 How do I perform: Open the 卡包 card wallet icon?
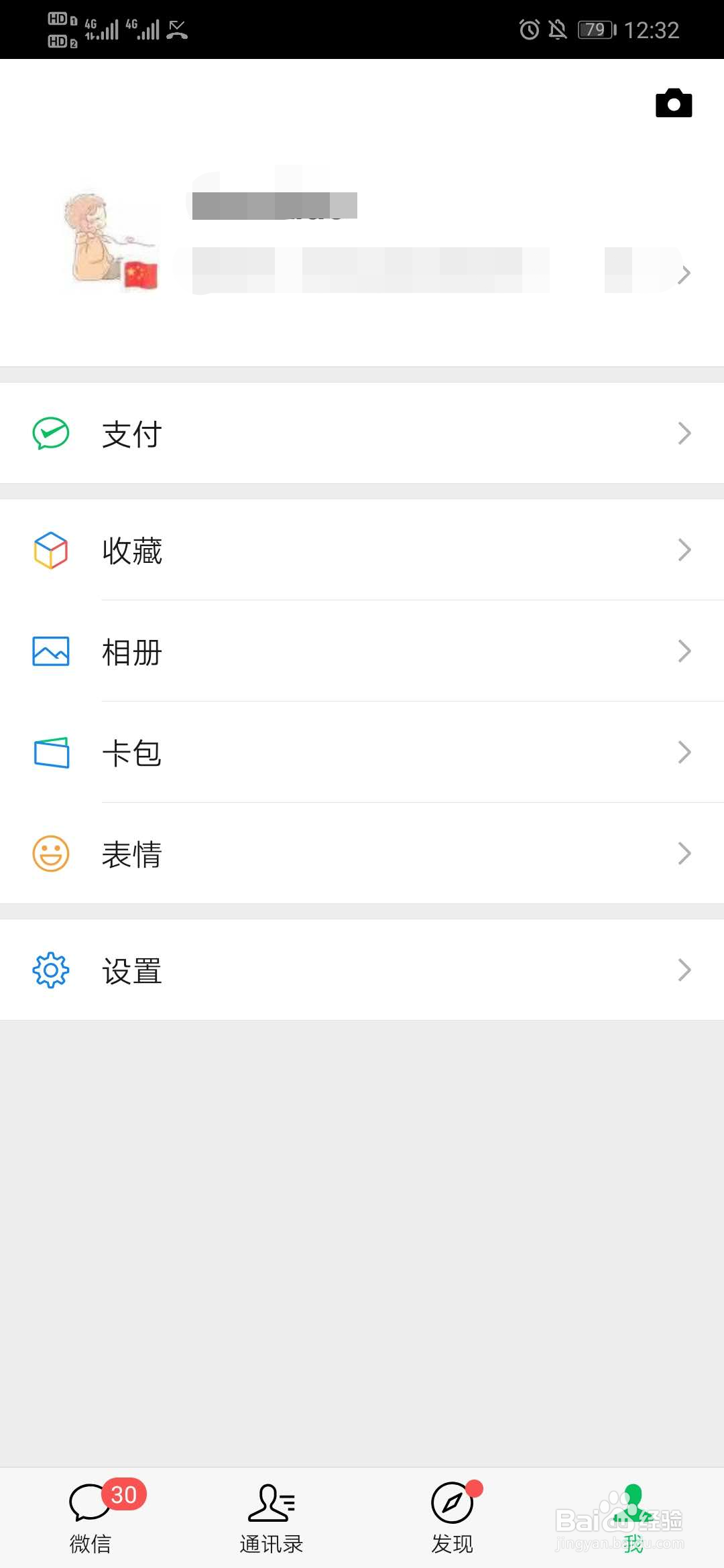50,752
